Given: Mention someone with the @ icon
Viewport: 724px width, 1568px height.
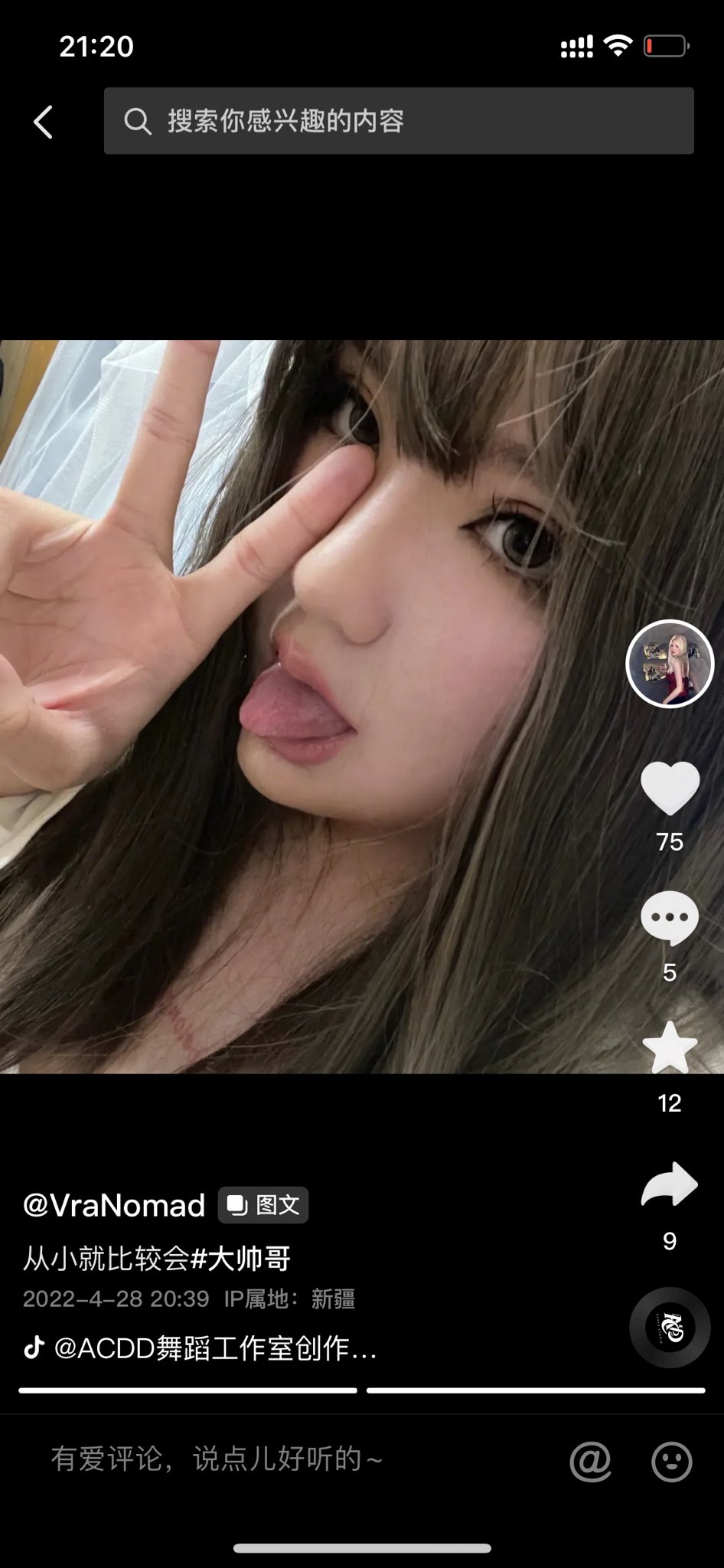Looking at the screenshot, I should (x=590, y=1461).
